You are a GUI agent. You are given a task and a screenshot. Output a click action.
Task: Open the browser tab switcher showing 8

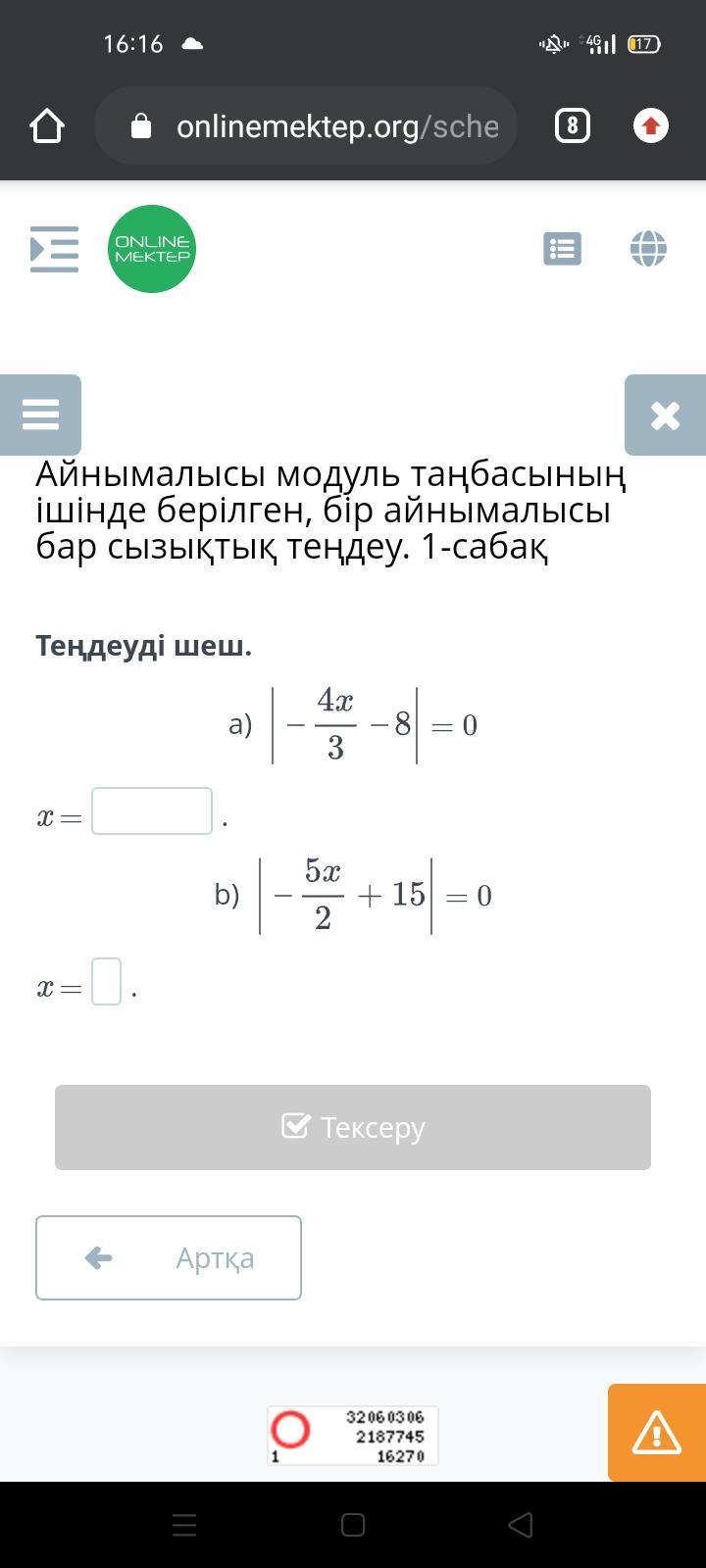pos(573,125)
